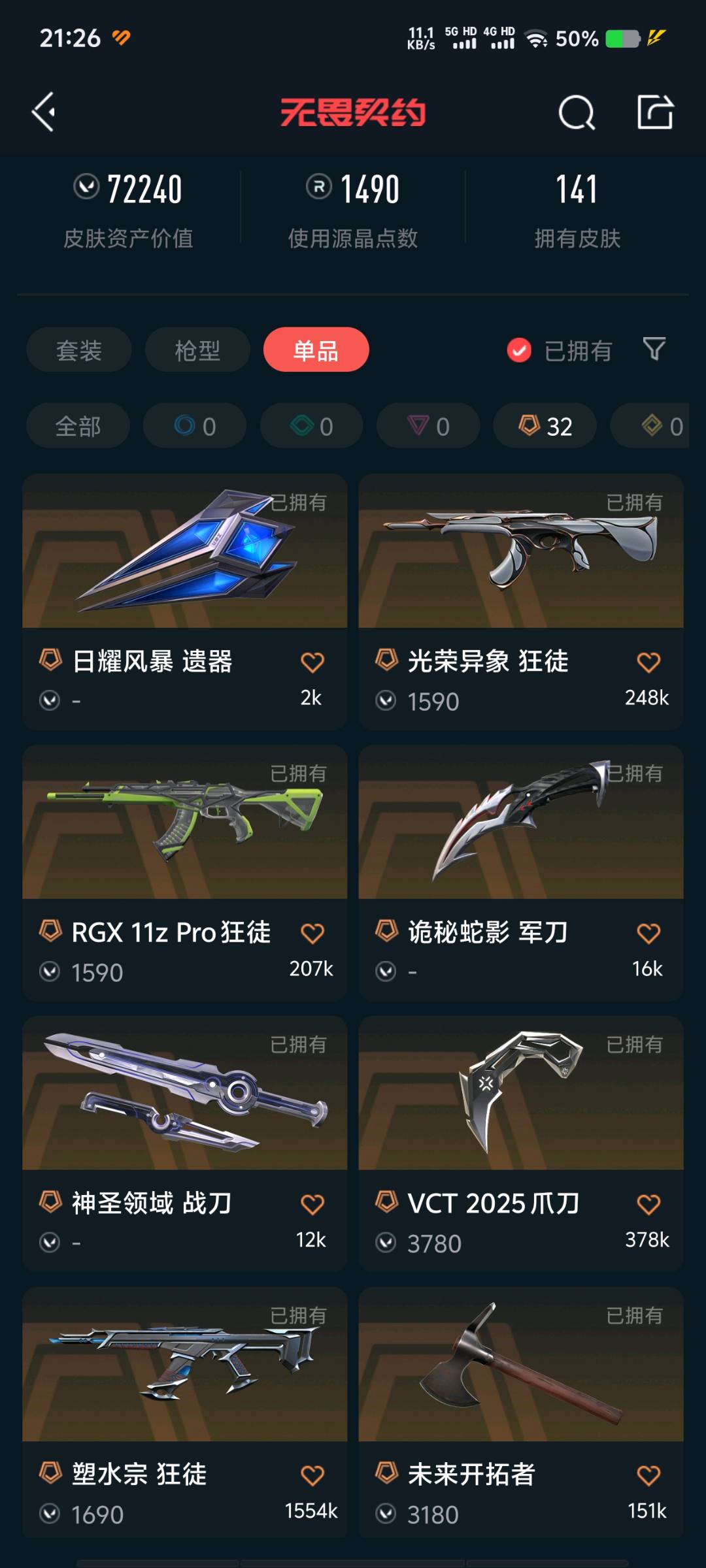706x1568 pixels.
Task: Favorite the 未来开拓者 axe skin
Action: 648,1475
